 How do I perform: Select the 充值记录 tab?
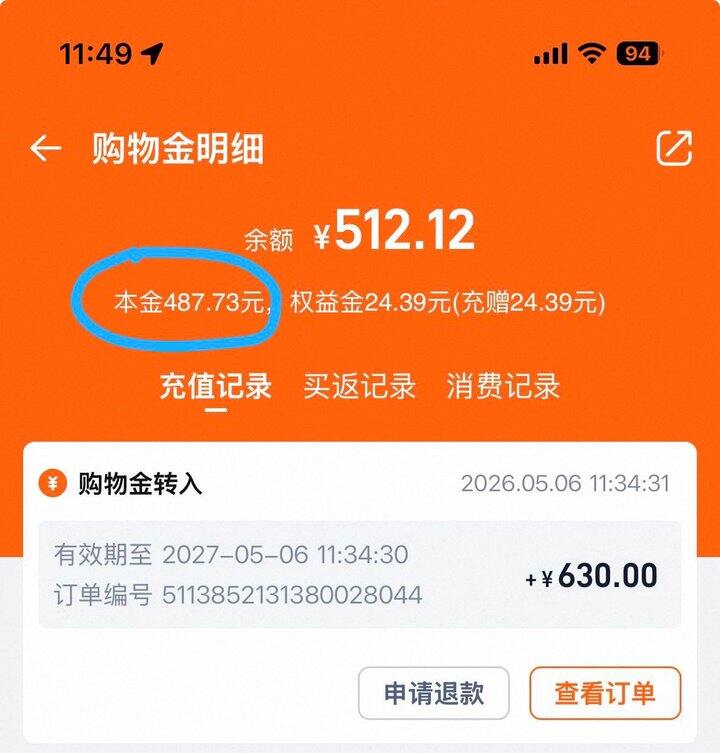coord(216,386)
